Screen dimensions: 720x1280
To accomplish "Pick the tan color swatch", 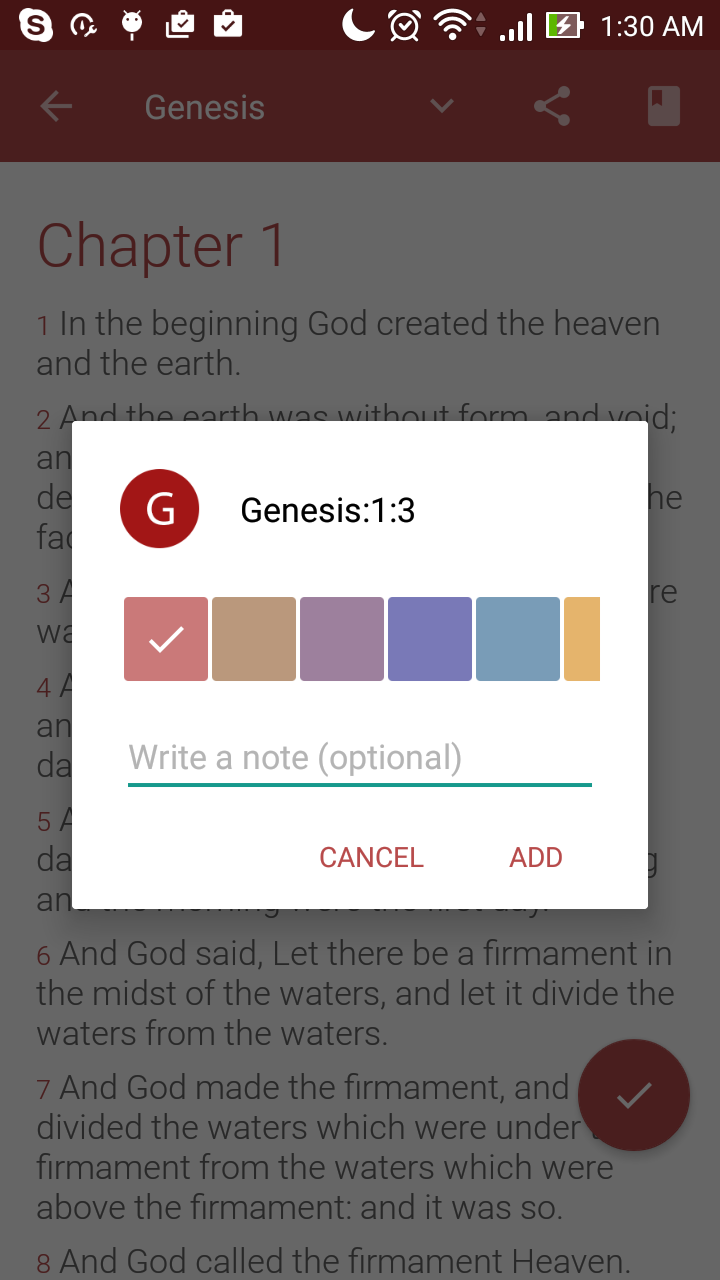I will pyautogui.click(x=253, y=638).
